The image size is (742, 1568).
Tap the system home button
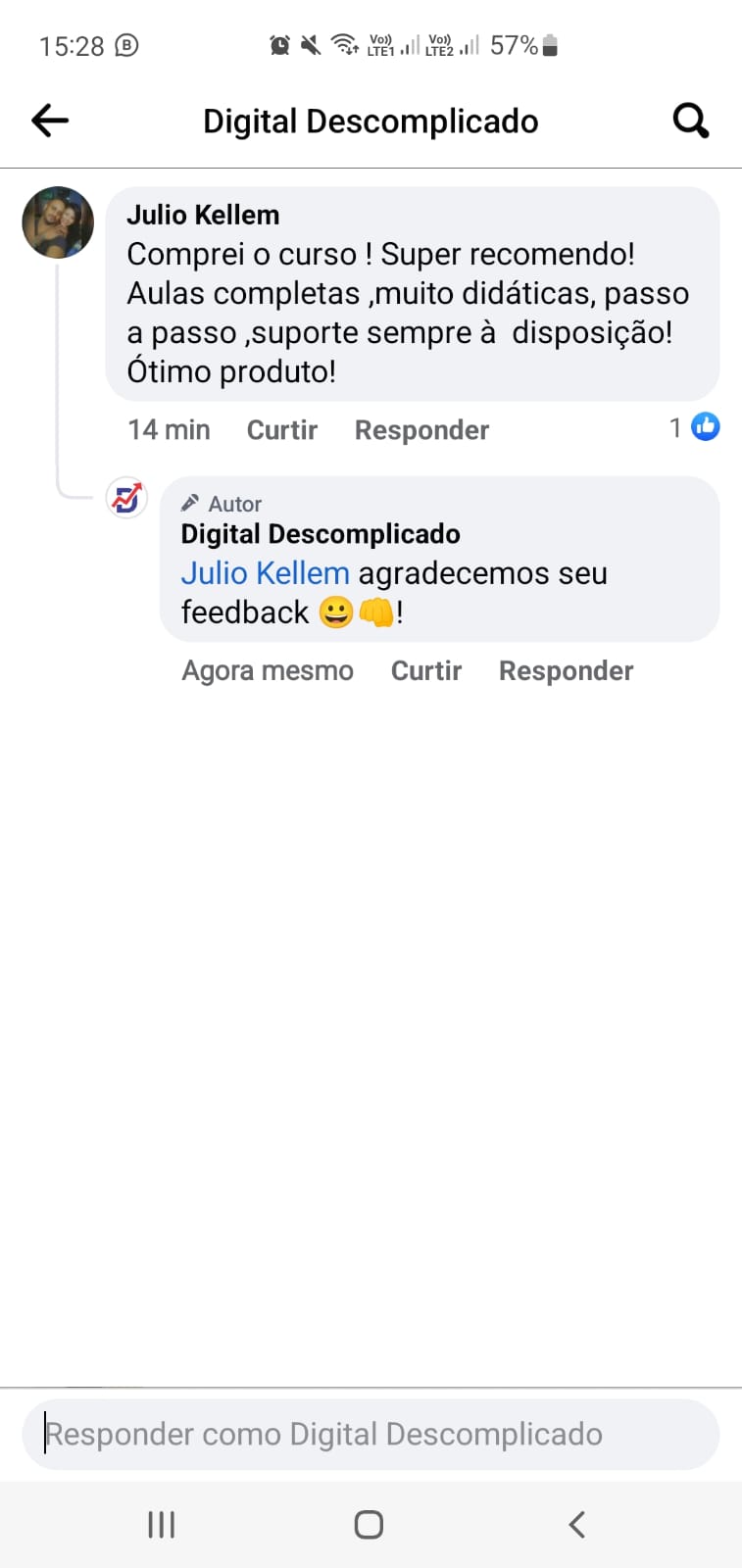tap(369, 1524)
